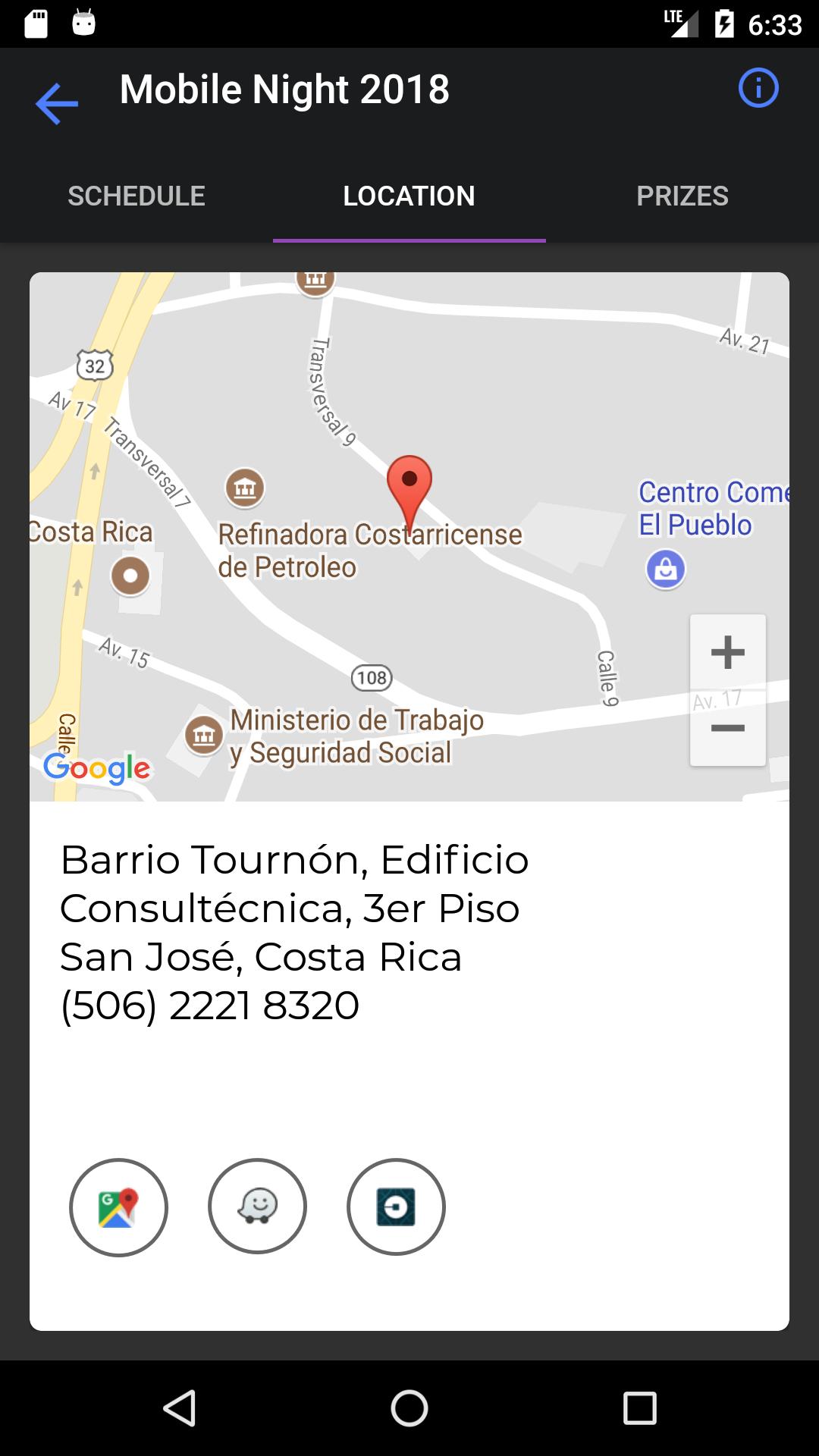The width and height of the screenshot is (819, 1456).
Task: Switch to the Prizes tab
Action: point(682,196)
